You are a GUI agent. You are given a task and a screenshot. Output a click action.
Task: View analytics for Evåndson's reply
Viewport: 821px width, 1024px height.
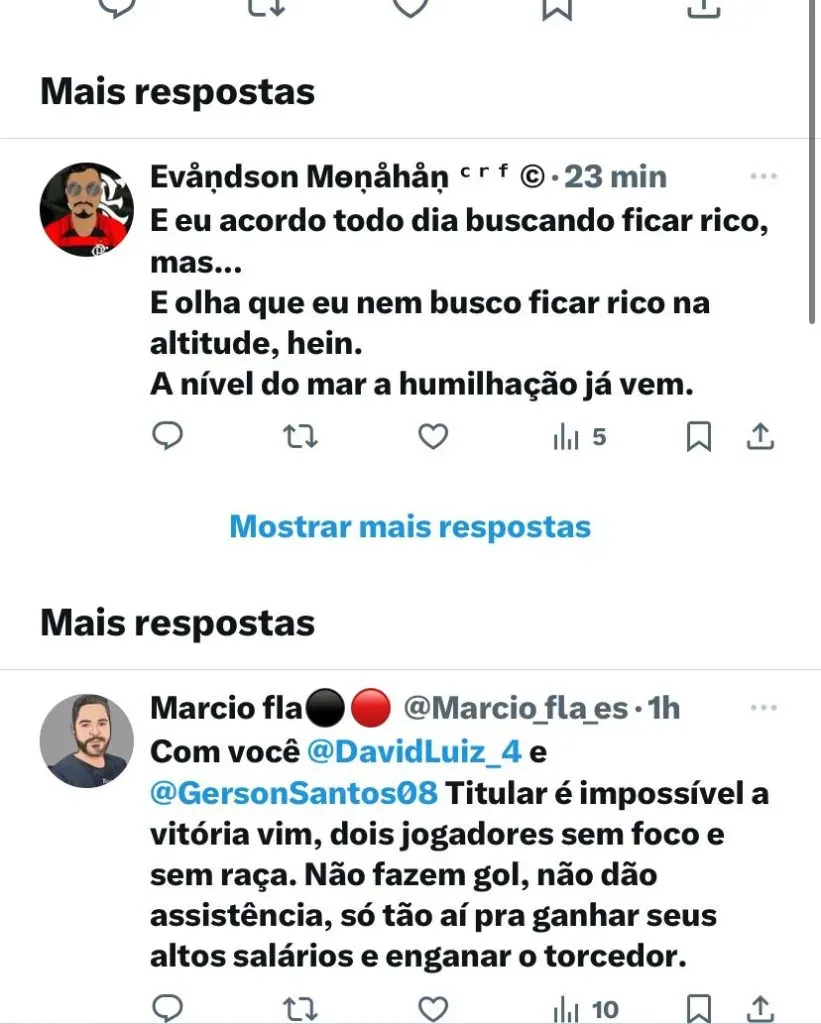(x=580, y=437)
